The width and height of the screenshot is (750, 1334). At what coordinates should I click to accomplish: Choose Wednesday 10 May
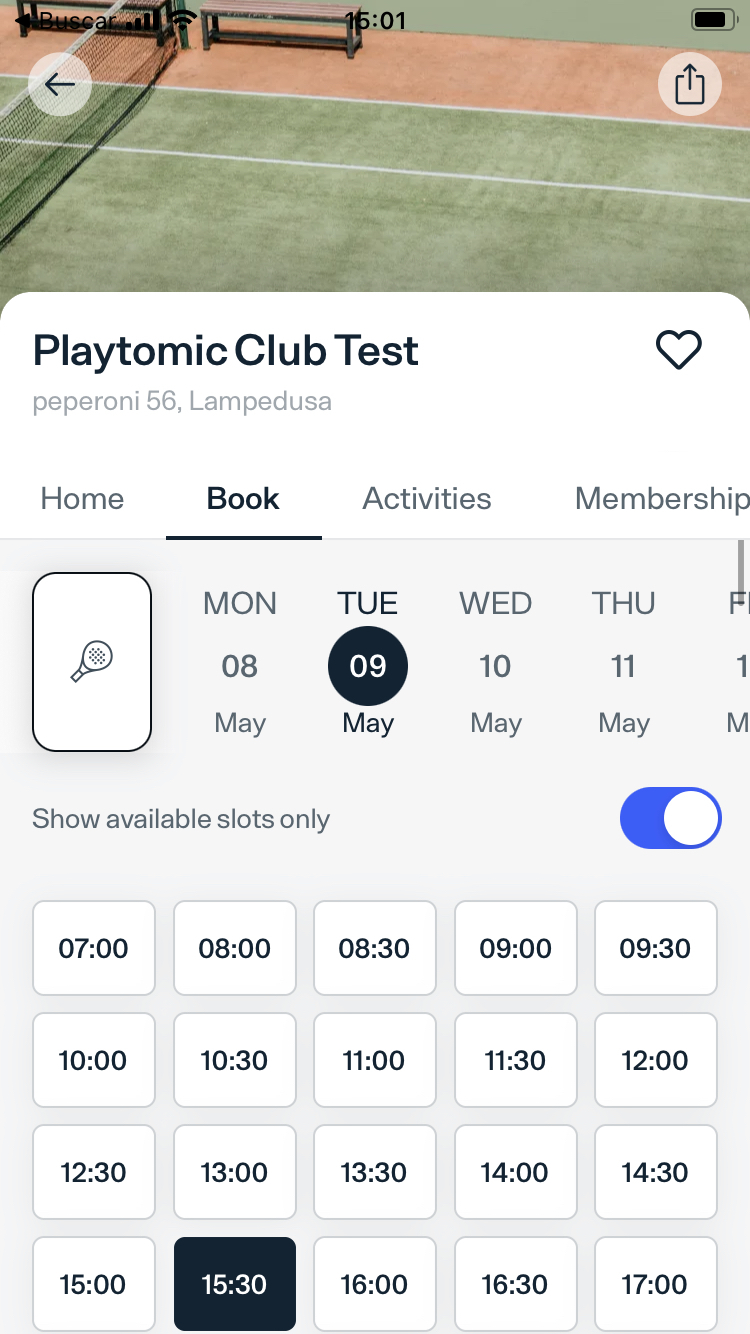pyautogui.click(x=496, y=664)
